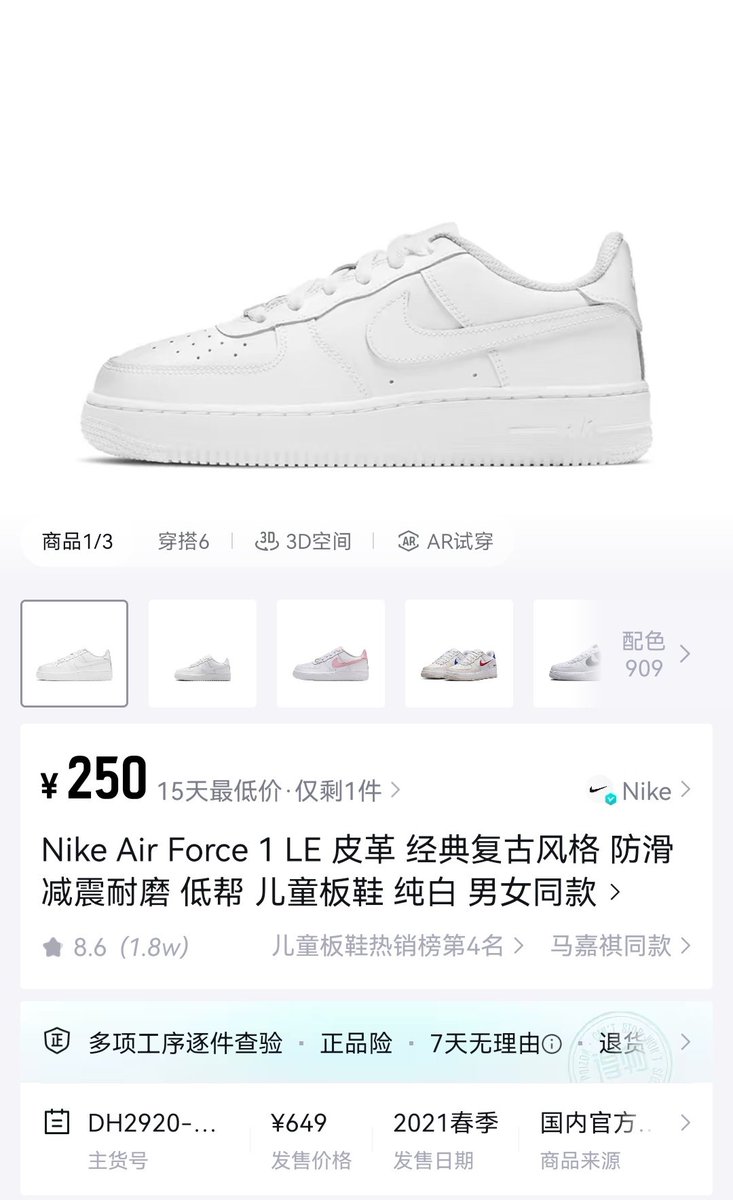Screen dimensions: 733x1200
Task: Expand the full product title
Action: 613,890
